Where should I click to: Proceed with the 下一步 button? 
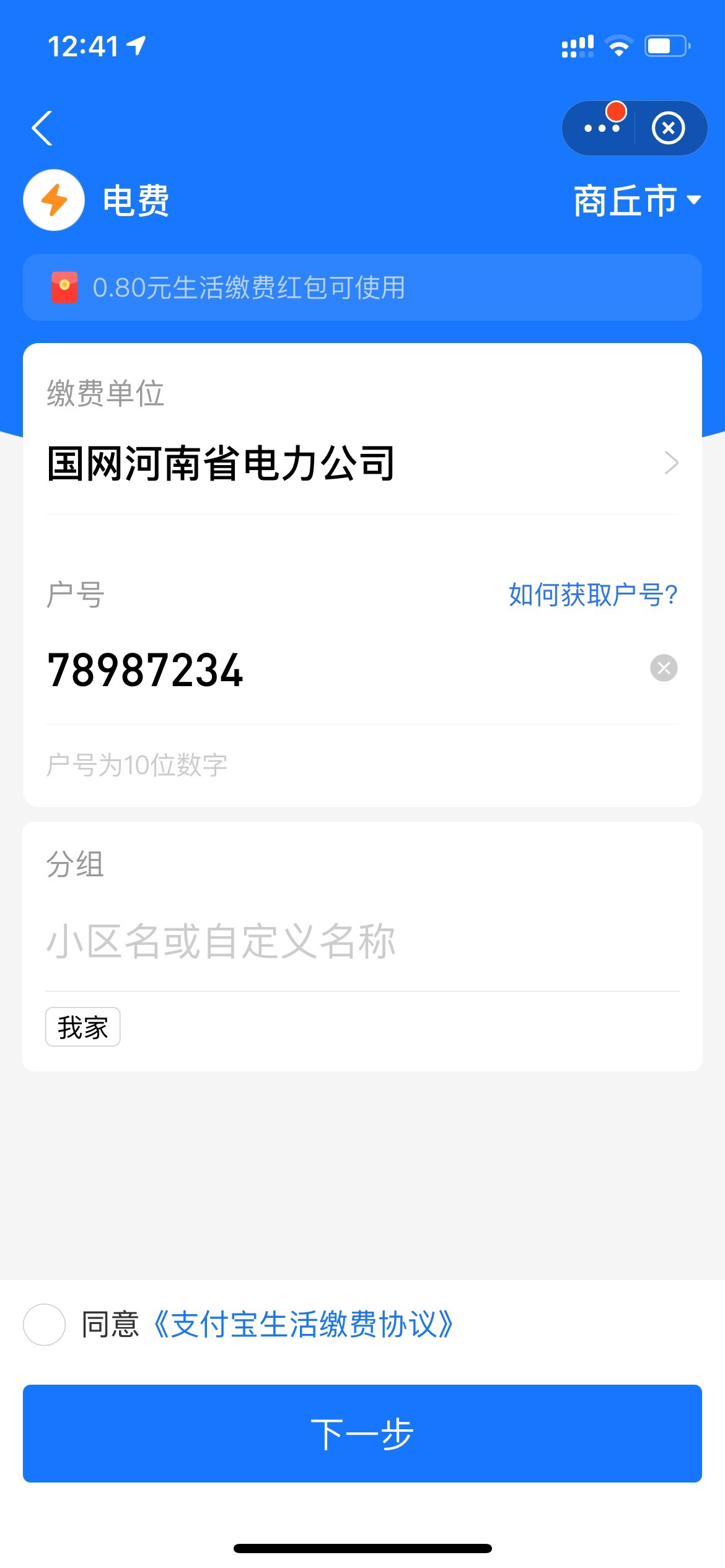click(362, 1434)
